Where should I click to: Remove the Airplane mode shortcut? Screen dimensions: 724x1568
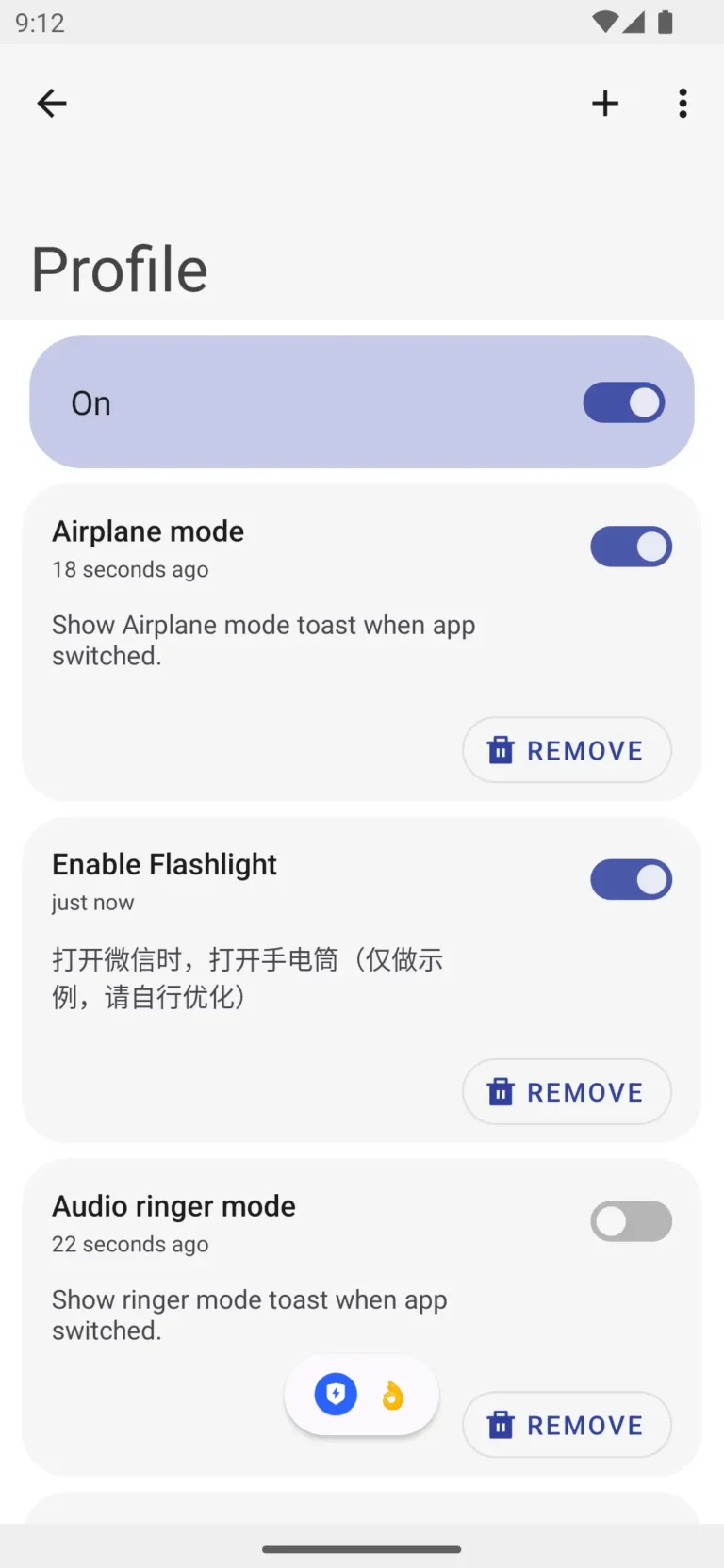566,750
